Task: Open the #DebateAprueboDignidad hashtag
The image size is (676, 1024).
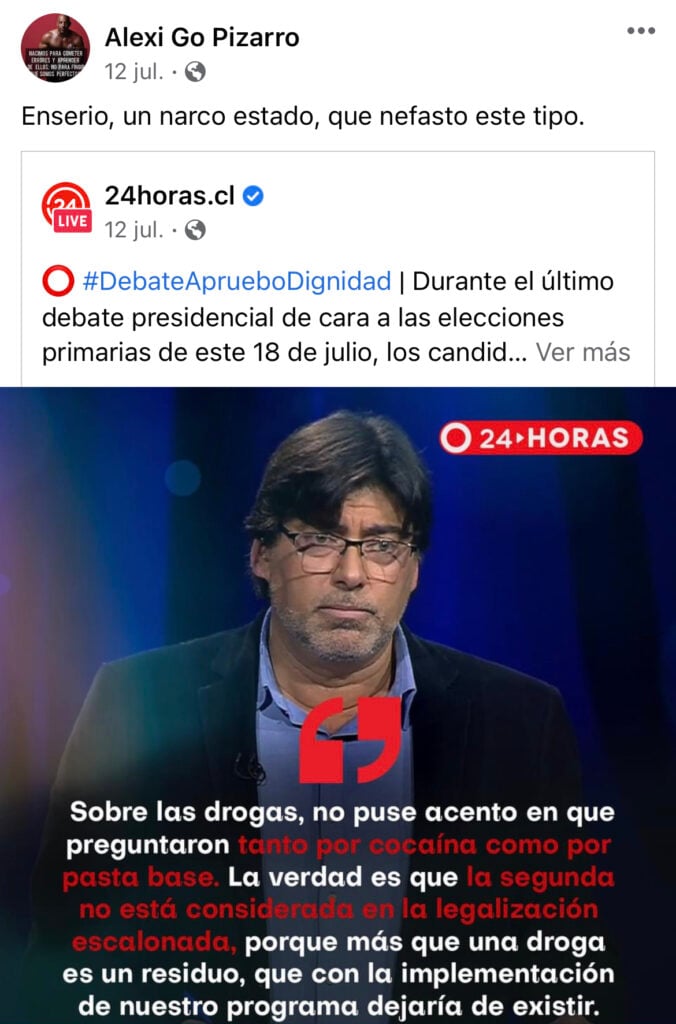Action: click(x=236, y=282)
